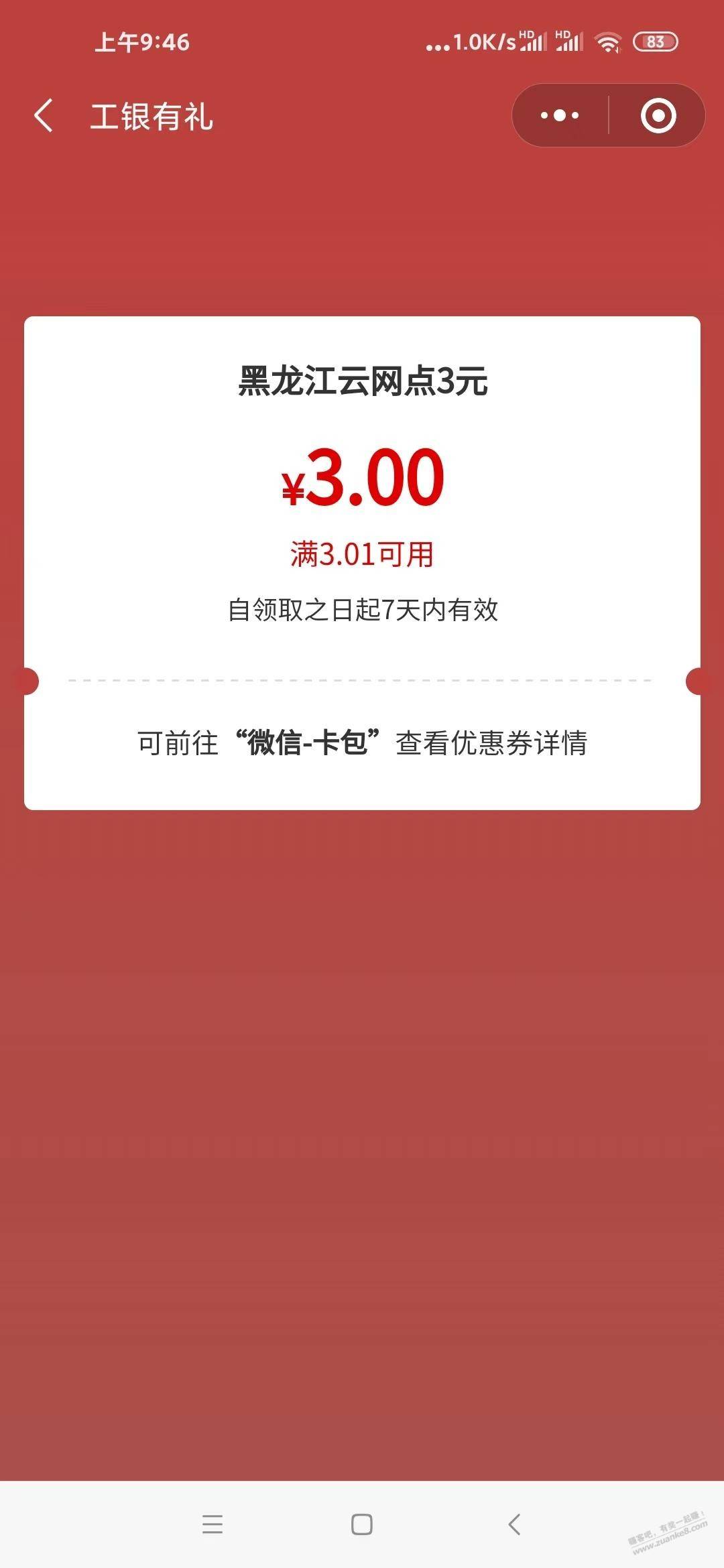The image size is (724, 1568).
Task: Close the mini program with the circle button
Action: click(x=658, y=115)
